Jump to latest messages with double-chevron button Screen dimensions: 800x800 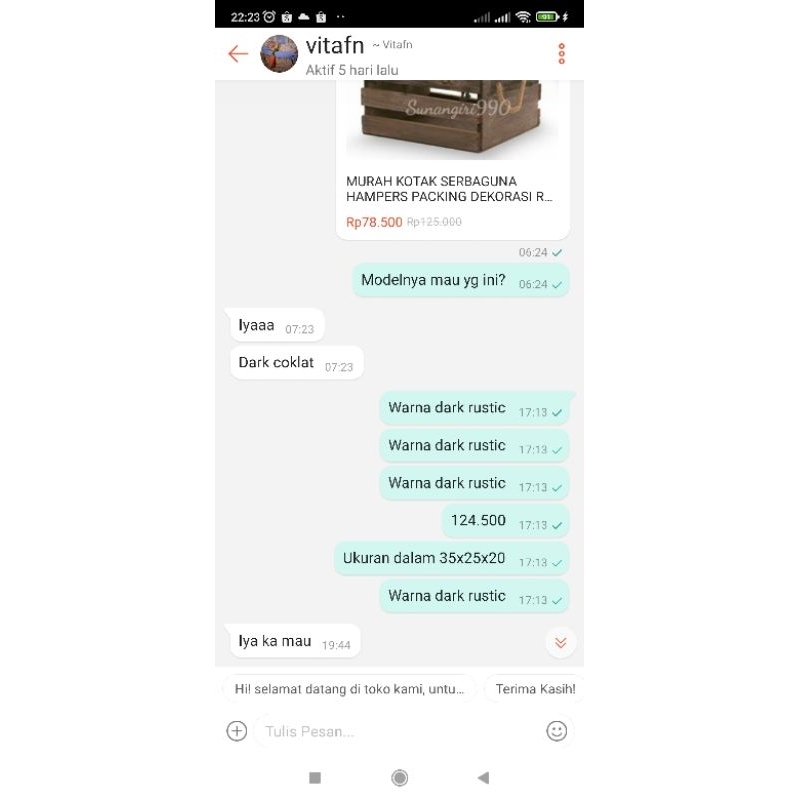tap(561, 642)
